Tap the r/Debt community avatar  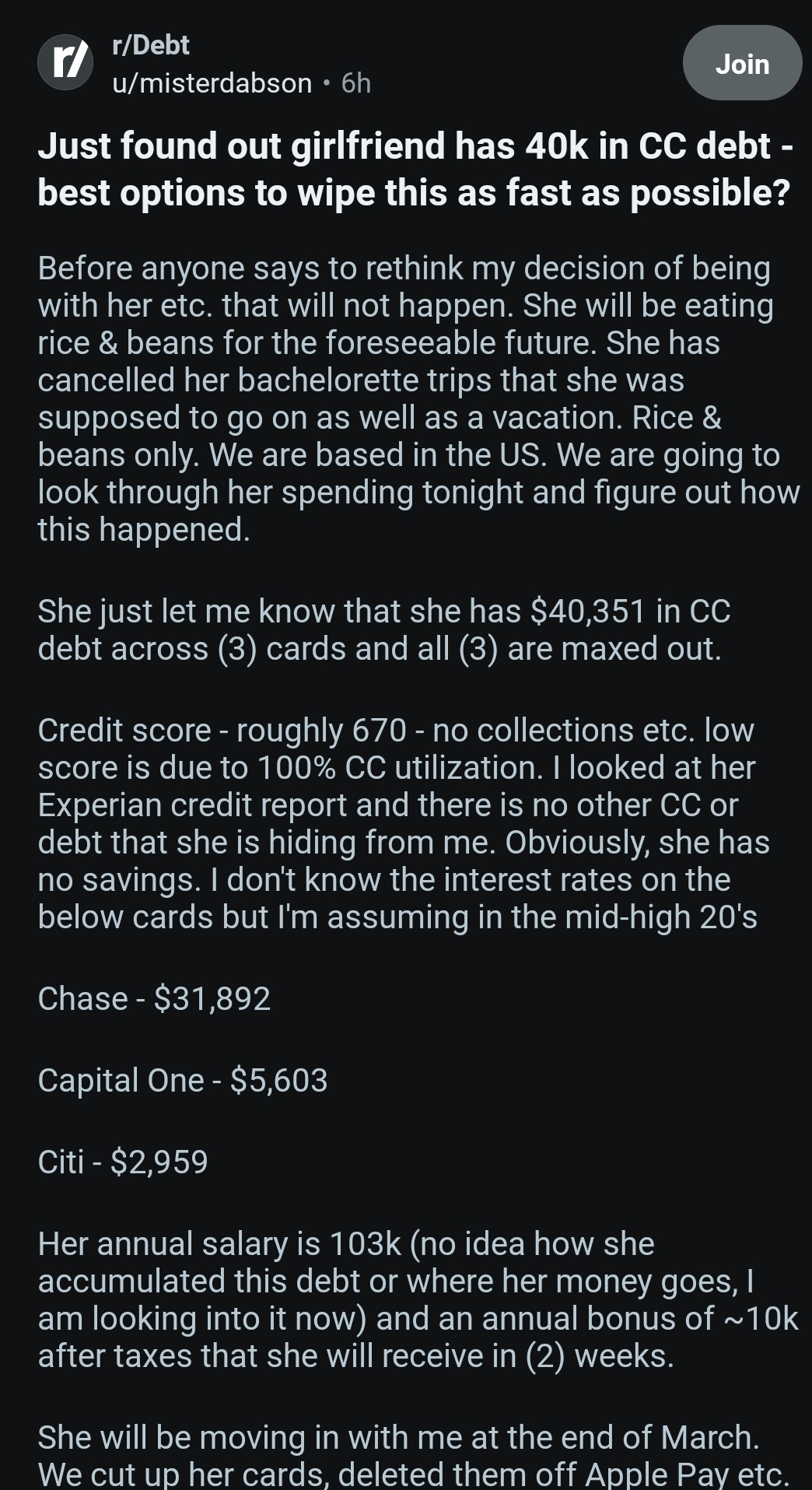(x=65, y=63)
